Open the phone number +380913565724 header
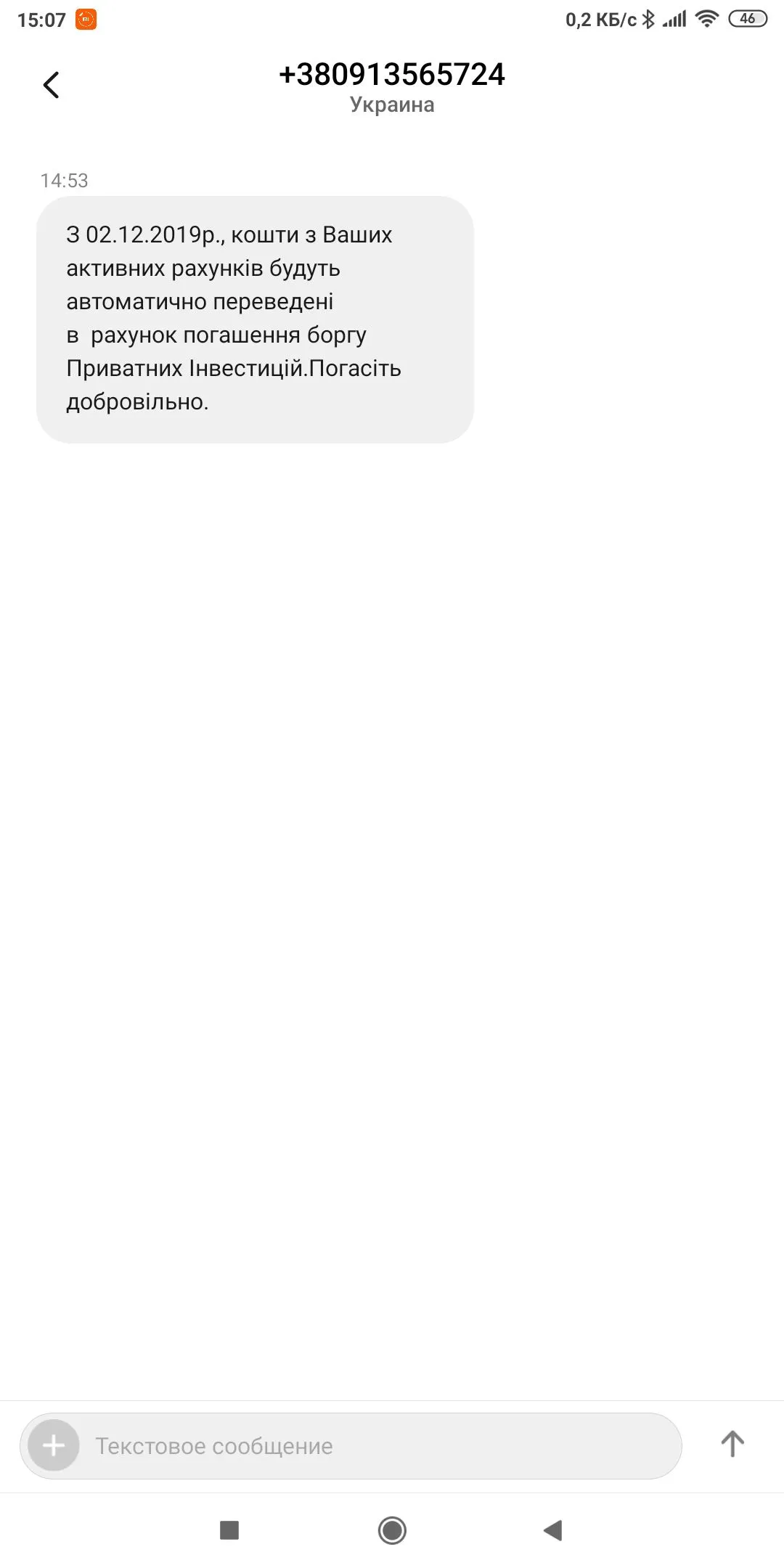 click(392, 73)
